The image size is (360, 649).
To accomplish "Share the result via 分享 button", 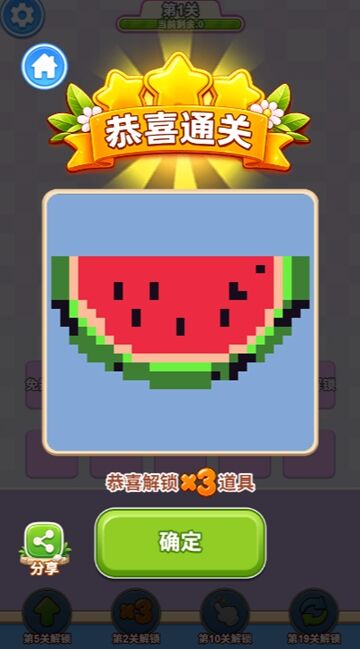I will click(44, 548).
